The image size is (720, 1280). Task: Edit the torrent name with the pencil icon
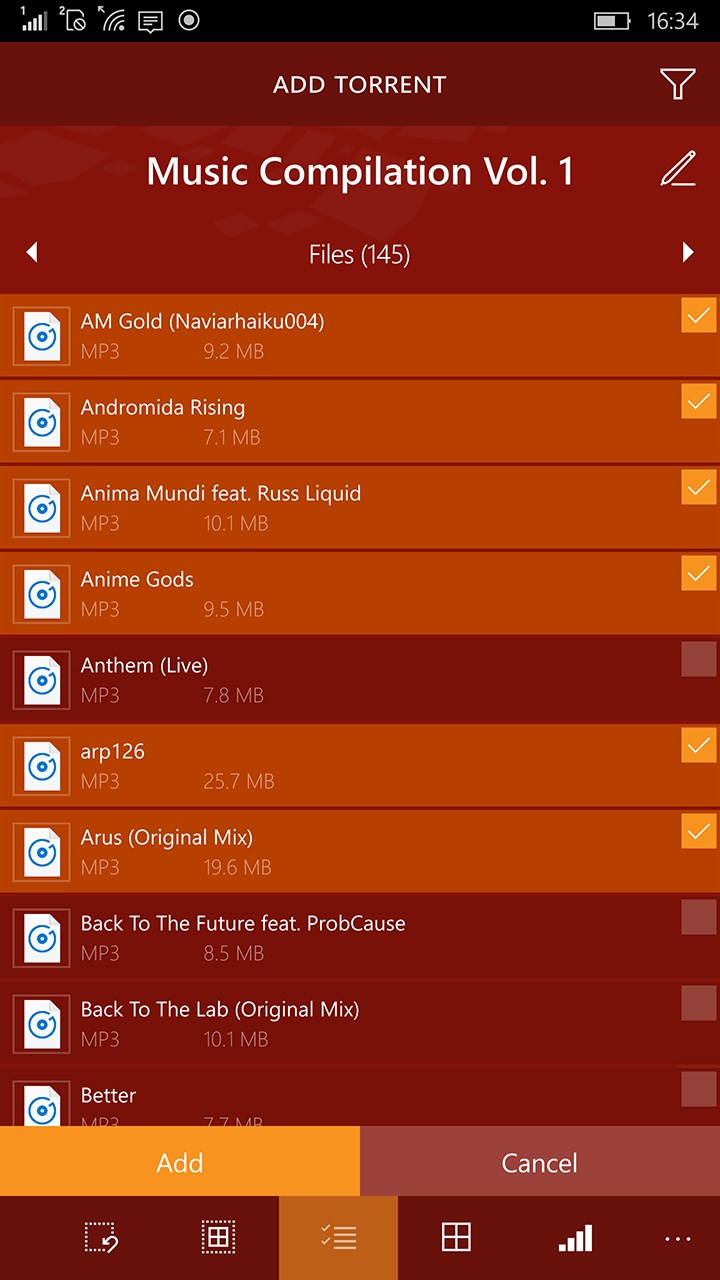(678, 171)
